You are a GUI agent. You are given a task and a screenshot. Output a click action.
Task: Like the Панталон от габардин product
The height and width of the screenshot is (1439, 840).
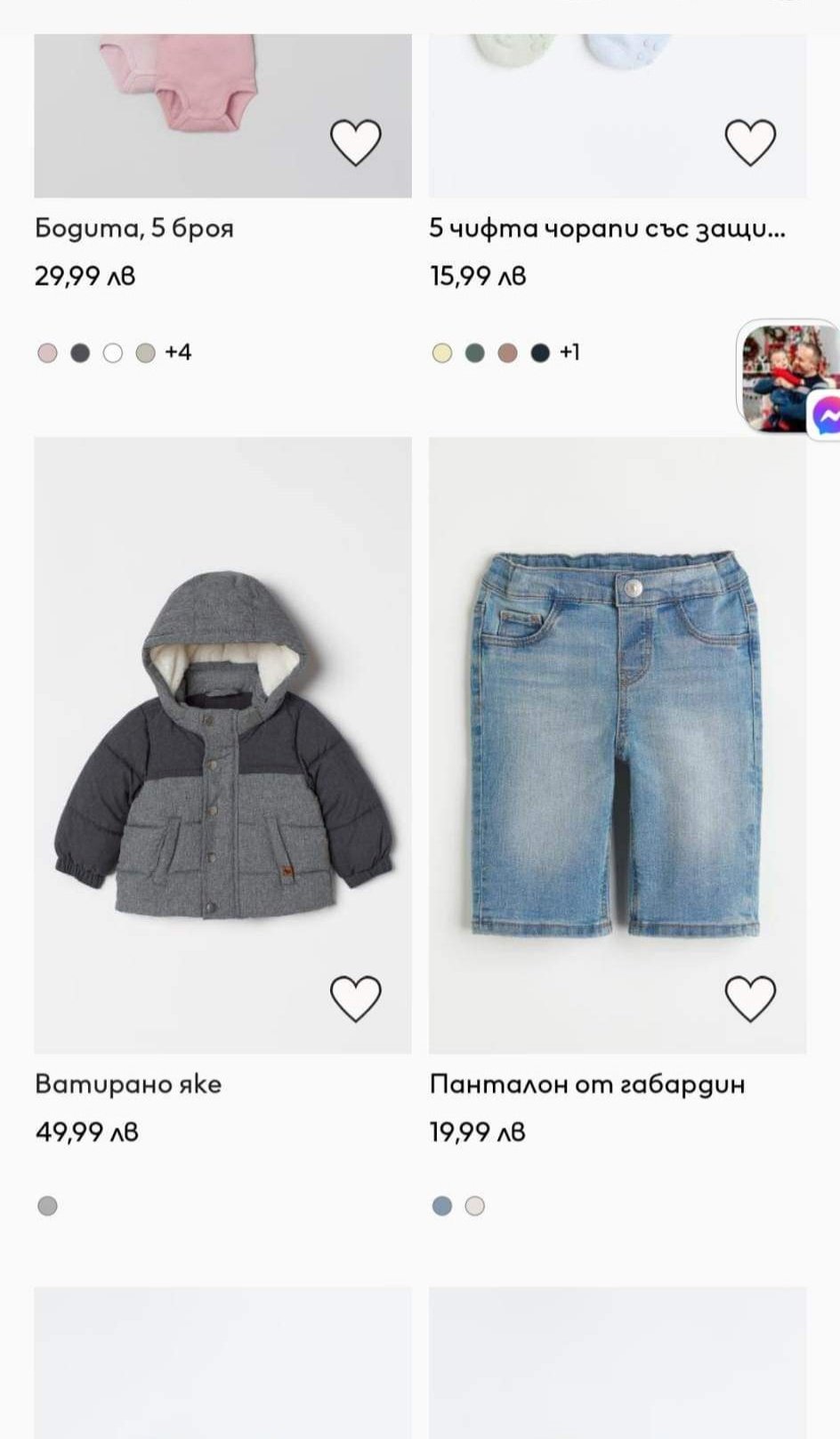click(750, 998)
